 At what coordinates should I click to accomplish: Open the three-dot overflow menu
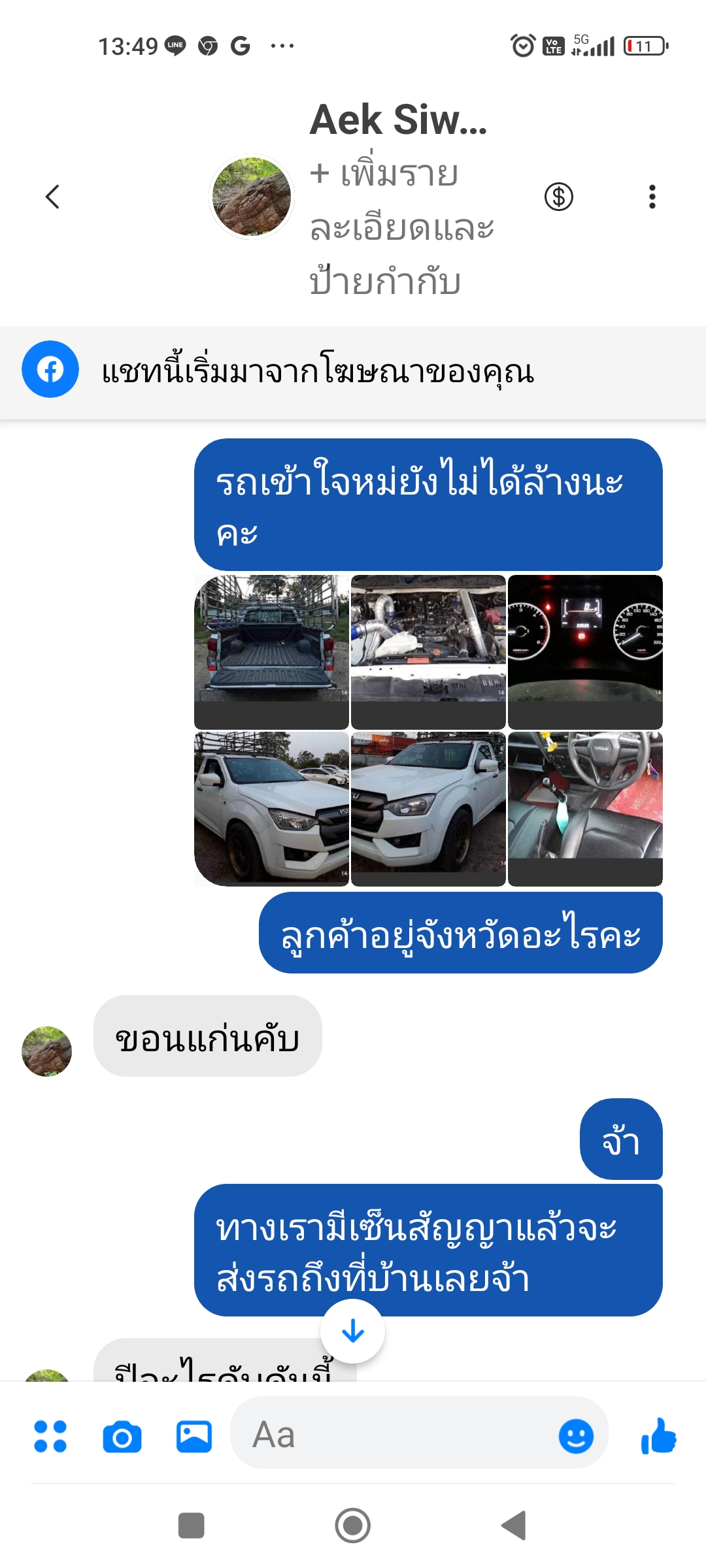coord(652,197)
